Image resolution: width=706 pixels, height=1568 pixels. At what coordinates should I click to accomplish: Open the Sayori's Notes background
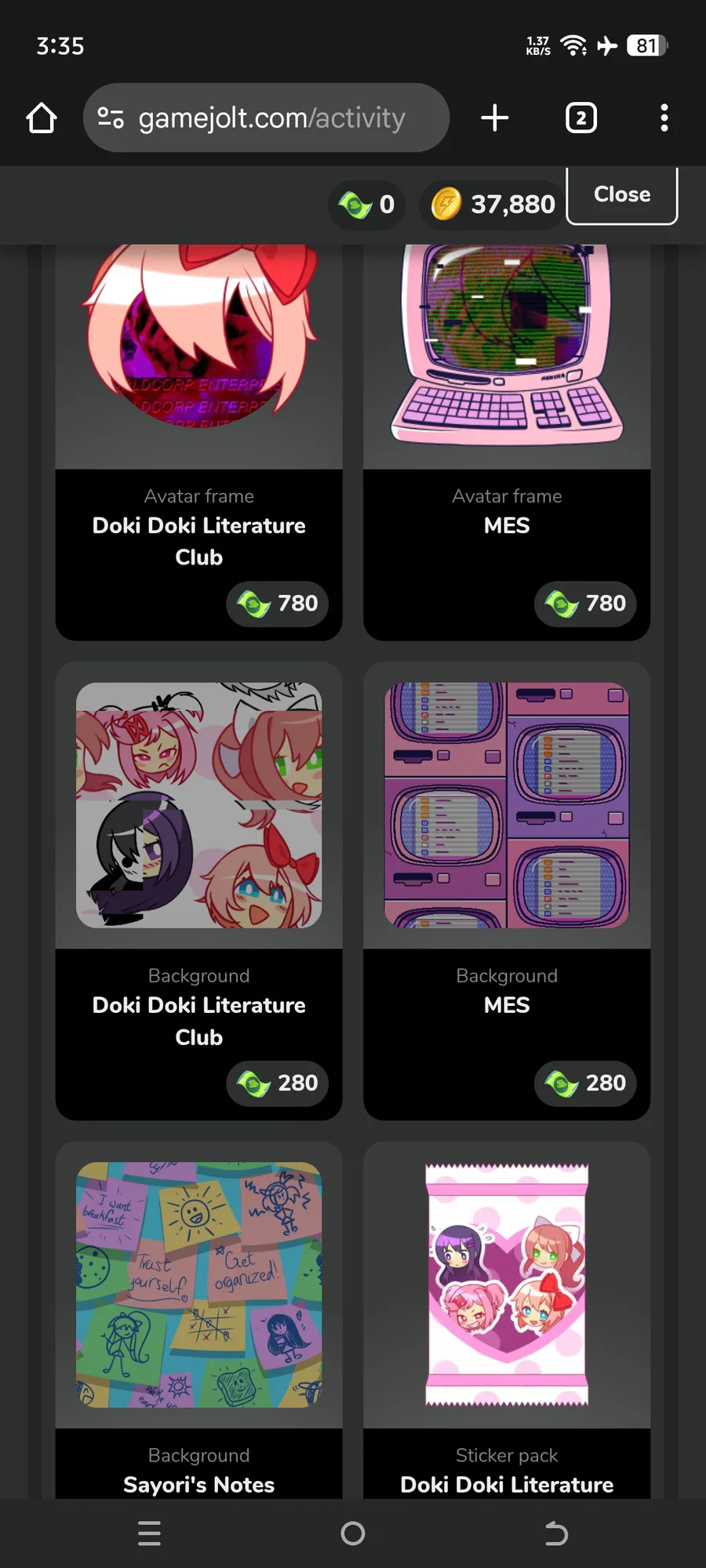point(199,1321)
